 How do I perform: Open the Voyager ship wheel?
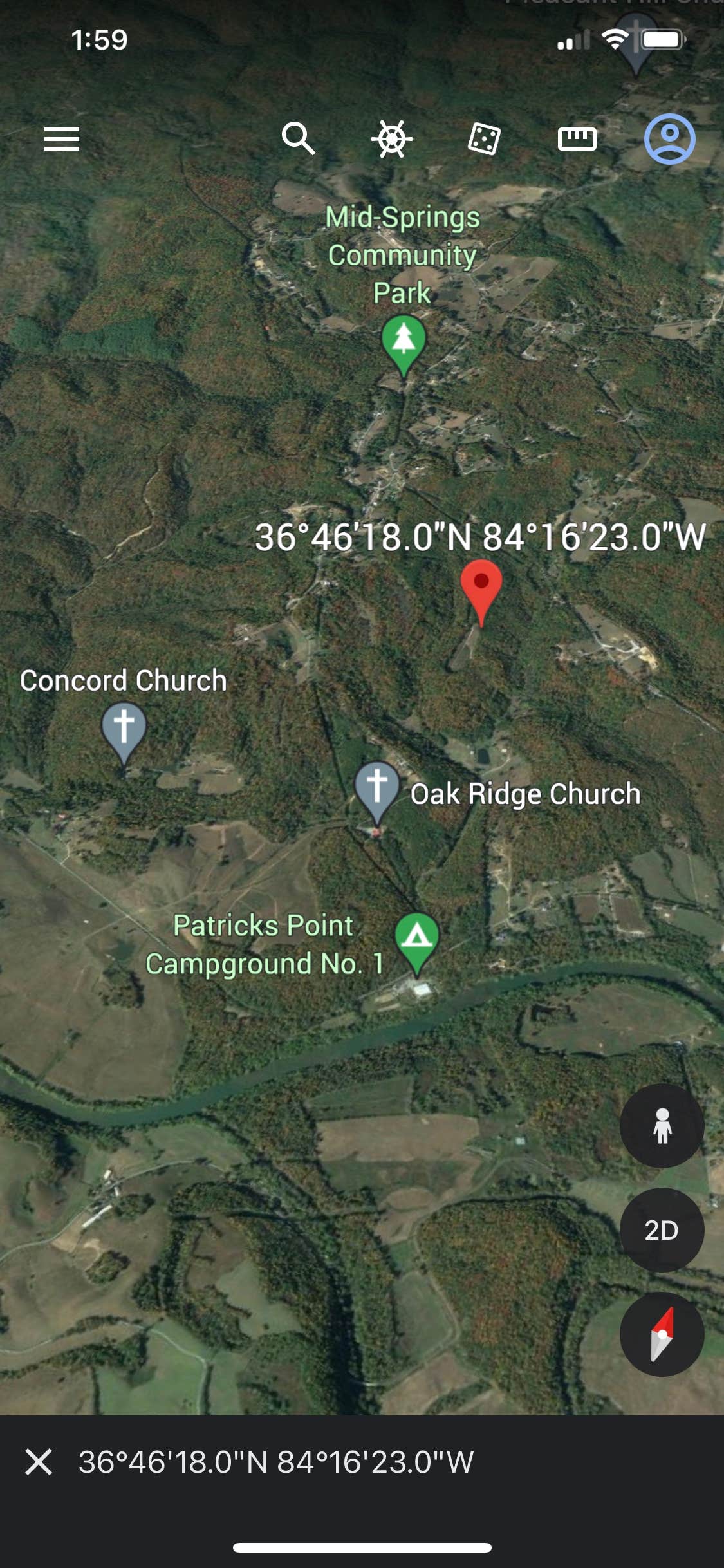coord(391,138)
